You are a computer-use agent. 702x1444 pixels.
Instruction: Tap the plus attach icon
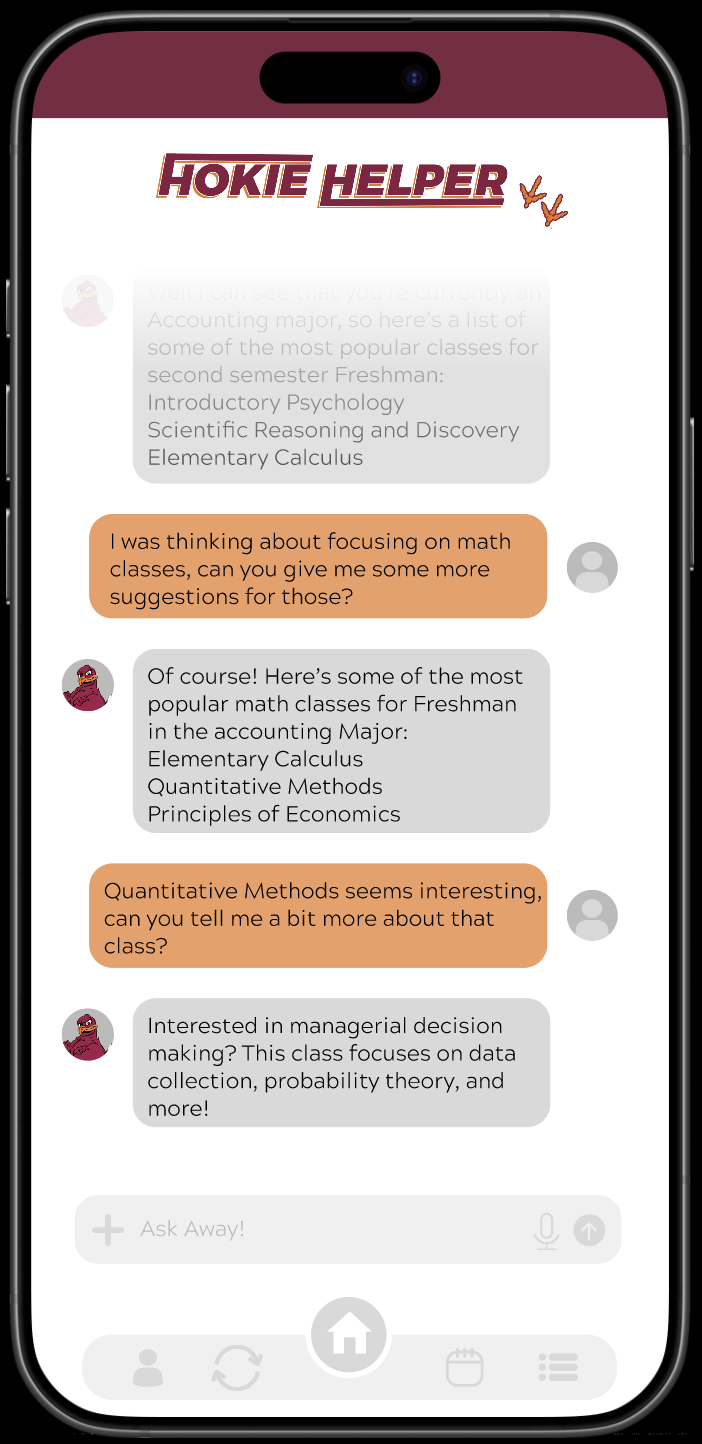click(108, 1230)
